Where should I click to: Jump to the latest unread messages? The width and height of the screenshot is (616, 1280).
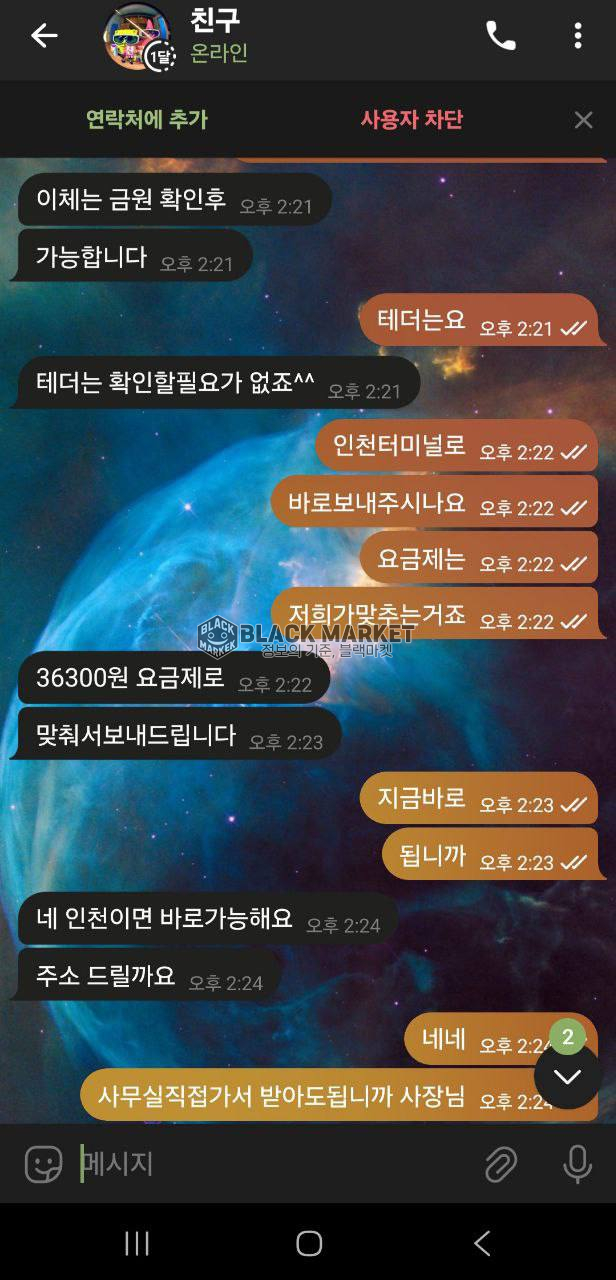tap(567, 1074)
